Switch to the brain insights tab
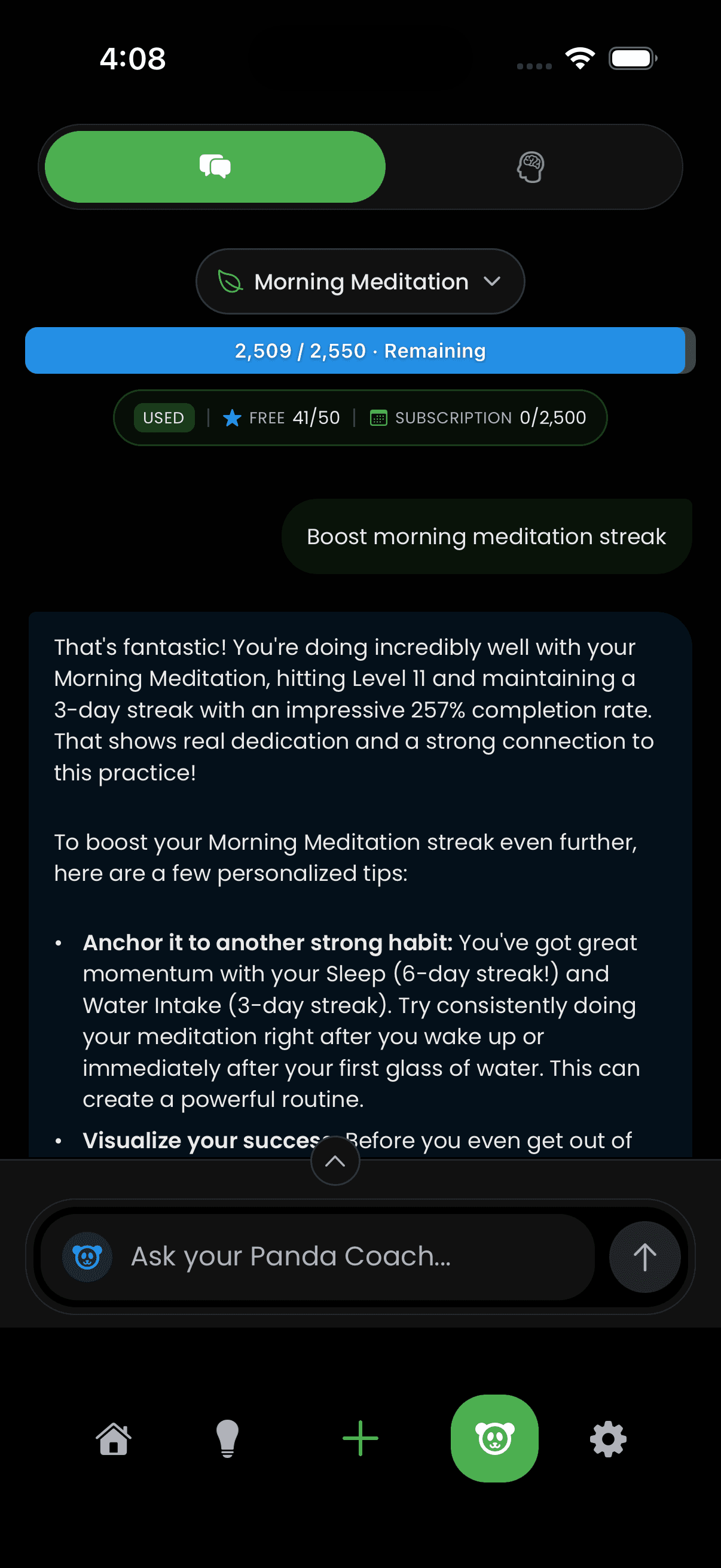This screenshot has width=721, height=1568. coord(530,167)
